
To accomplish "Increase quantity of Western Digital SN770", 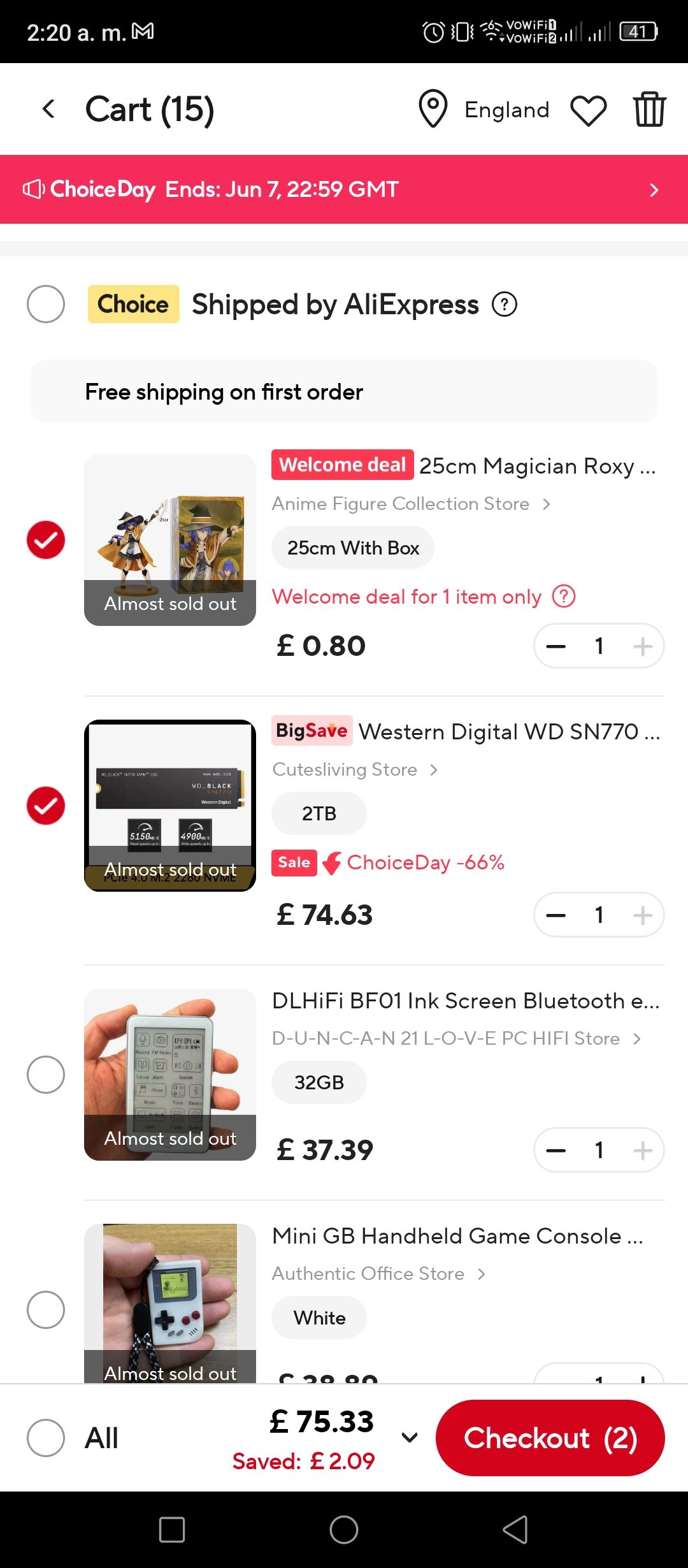I will coord(643,915).
